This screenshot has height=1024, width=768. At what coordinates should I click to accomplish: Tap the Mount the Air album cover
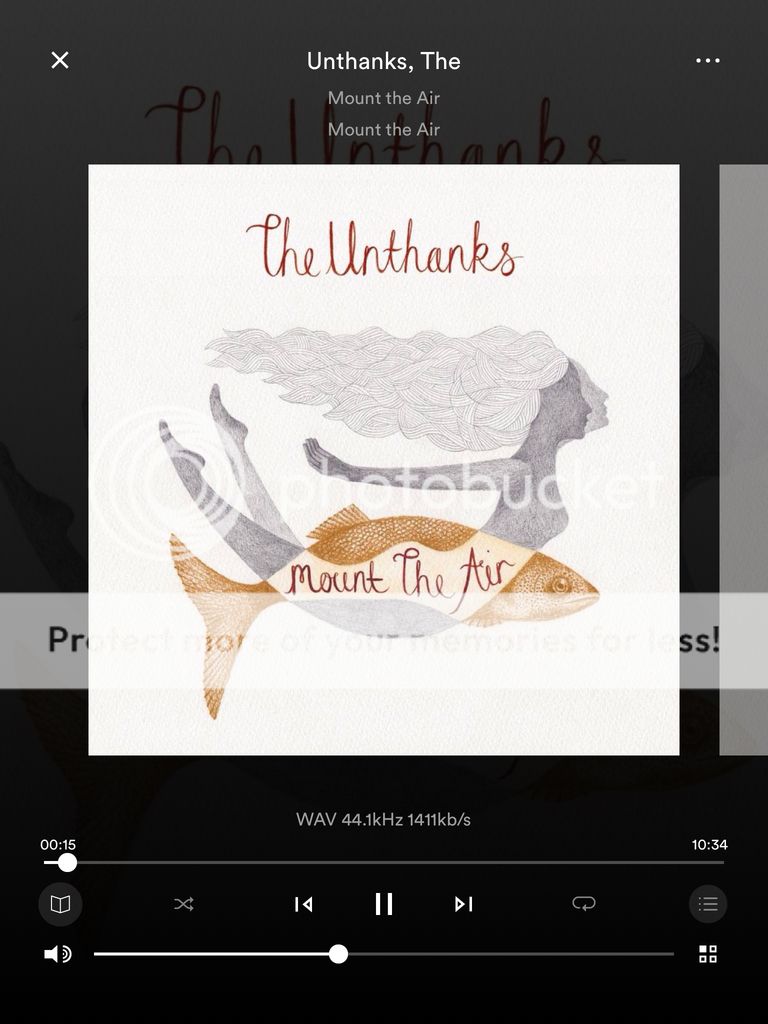click(x=384, y=460)
